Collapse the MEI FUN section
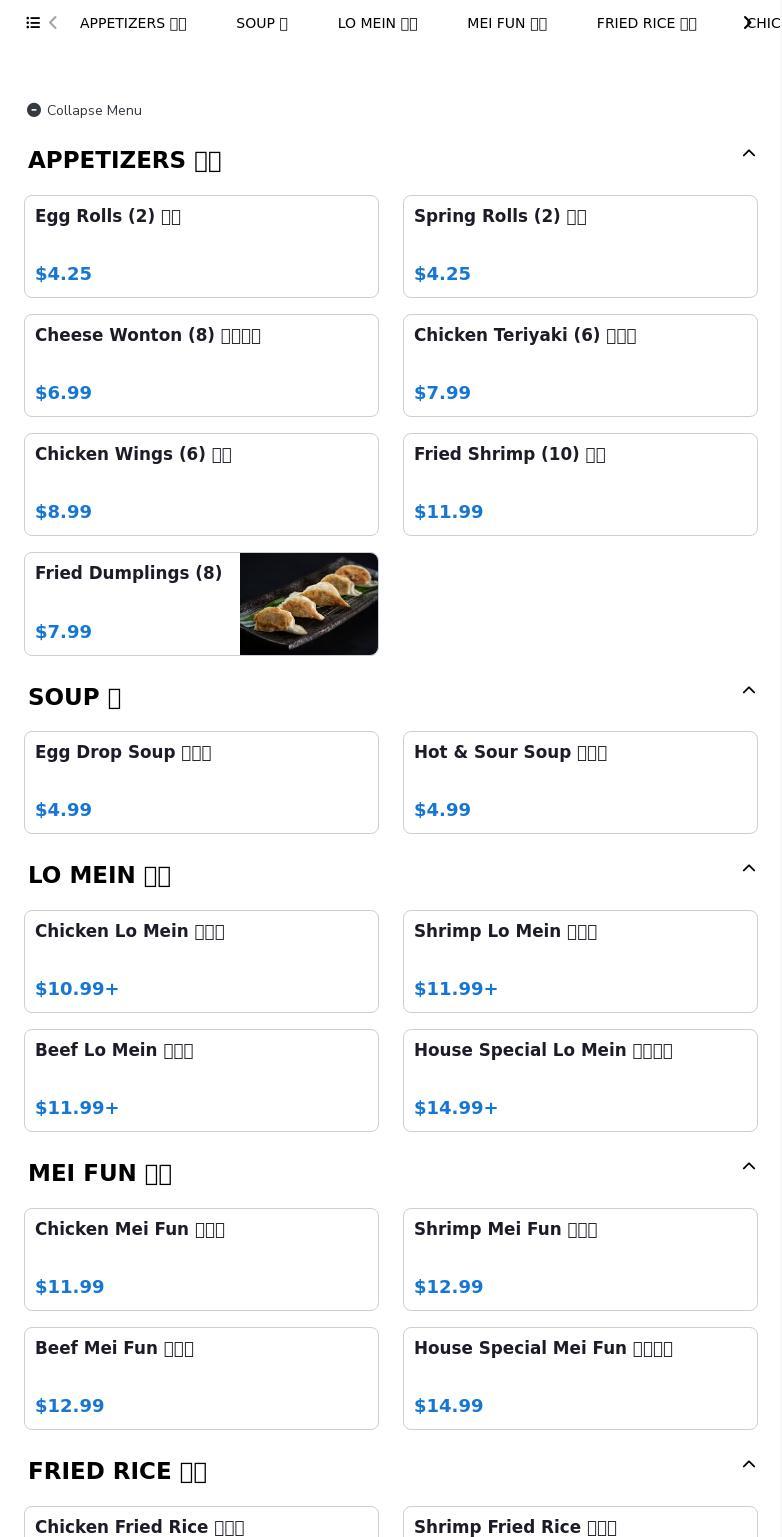The image size is (782, 1537). coord(749,1166)
